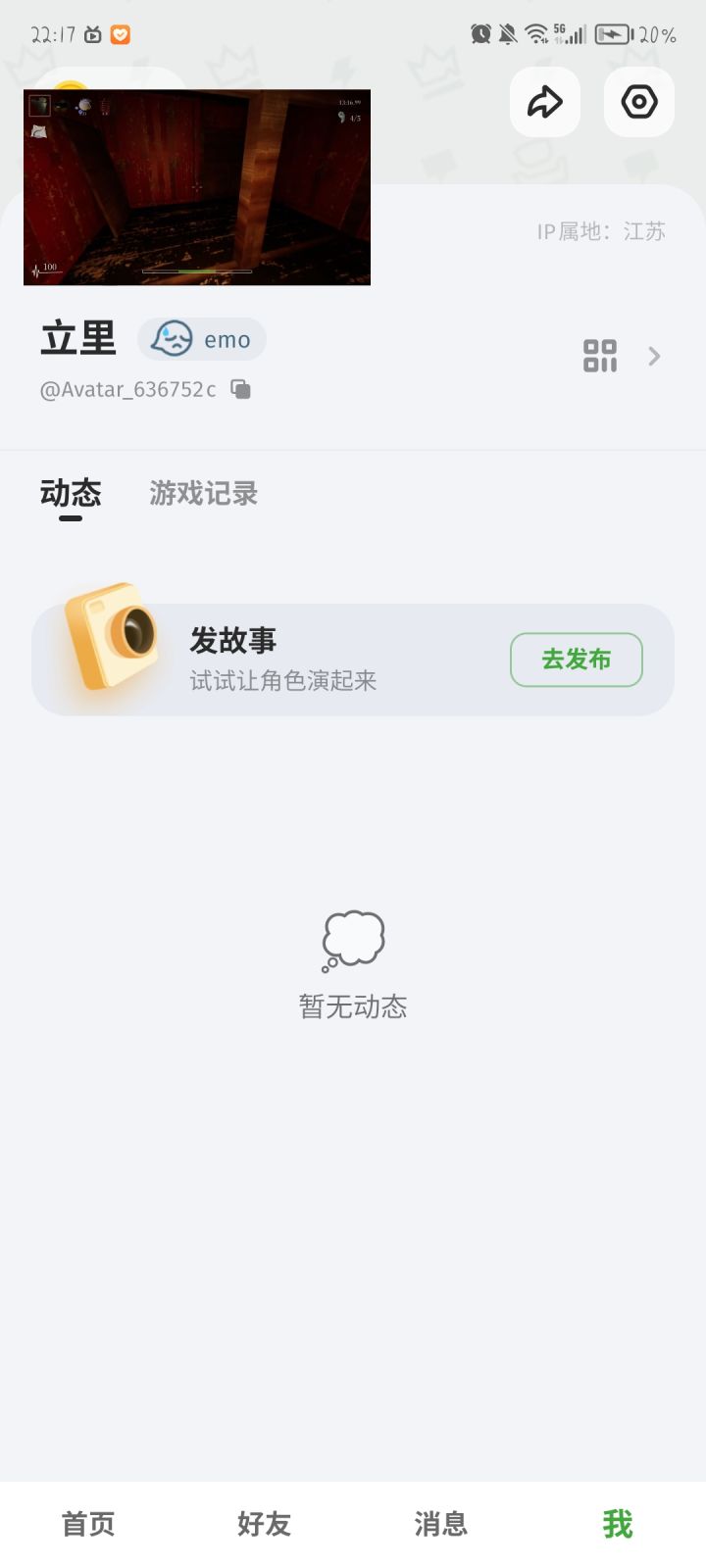This screenshot has width=706, height=1568.
Task: Tap the 去发布 button
Action: point(576,660)
